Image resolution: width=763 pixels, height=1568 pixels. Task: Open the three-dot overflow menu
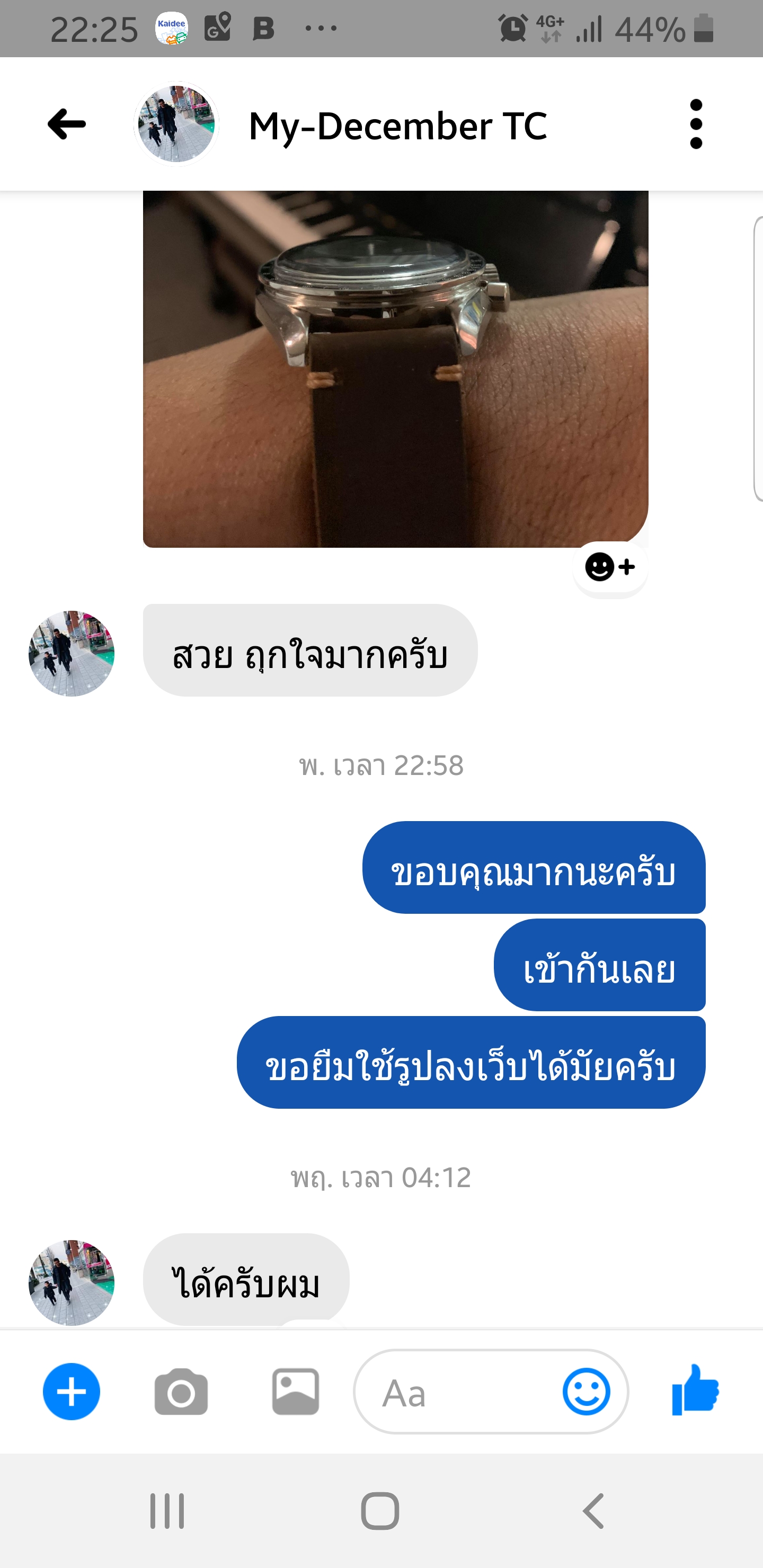(x=696, y=124)
